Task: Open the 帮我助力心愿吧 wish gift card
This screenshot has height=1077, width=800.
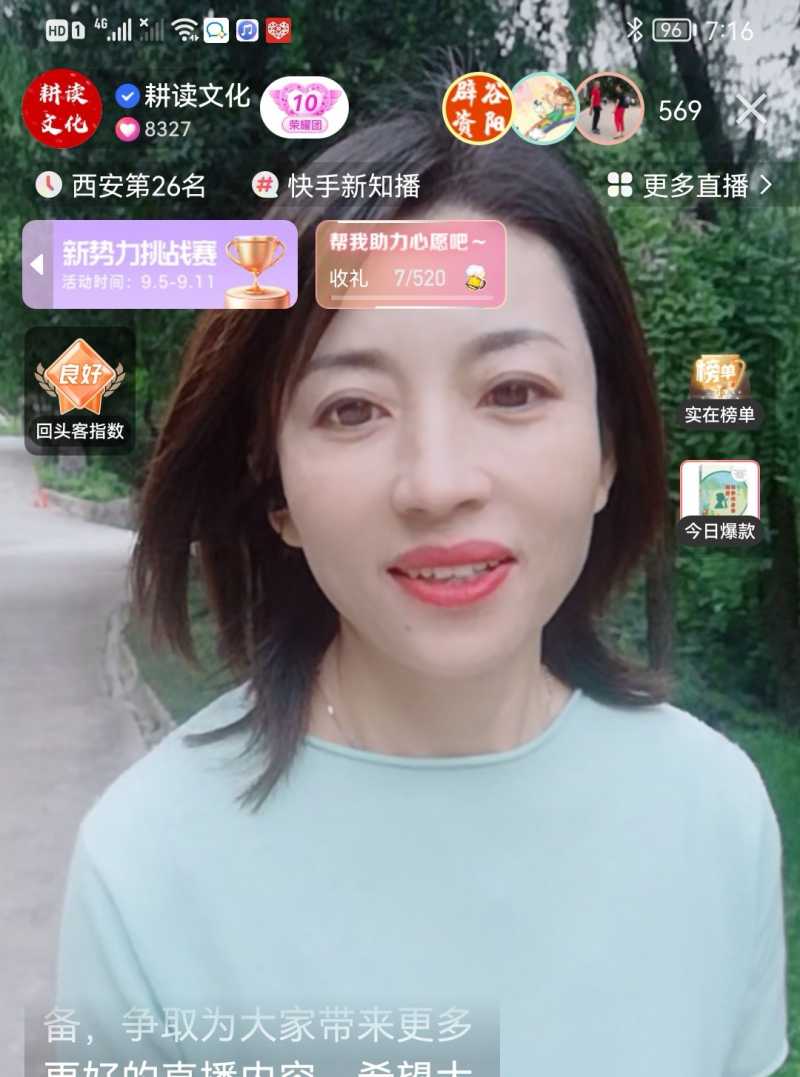Action: (x=410, y=264)
